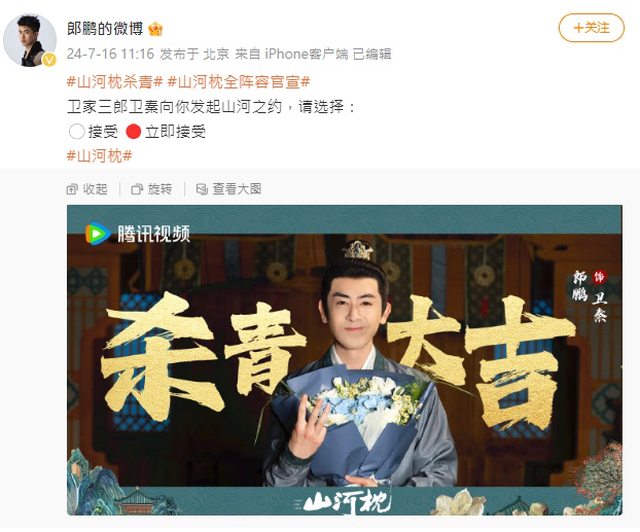Open the post timestamp 24-7-16 11:16
The image size is (640, 532).
tap(108, 54)
